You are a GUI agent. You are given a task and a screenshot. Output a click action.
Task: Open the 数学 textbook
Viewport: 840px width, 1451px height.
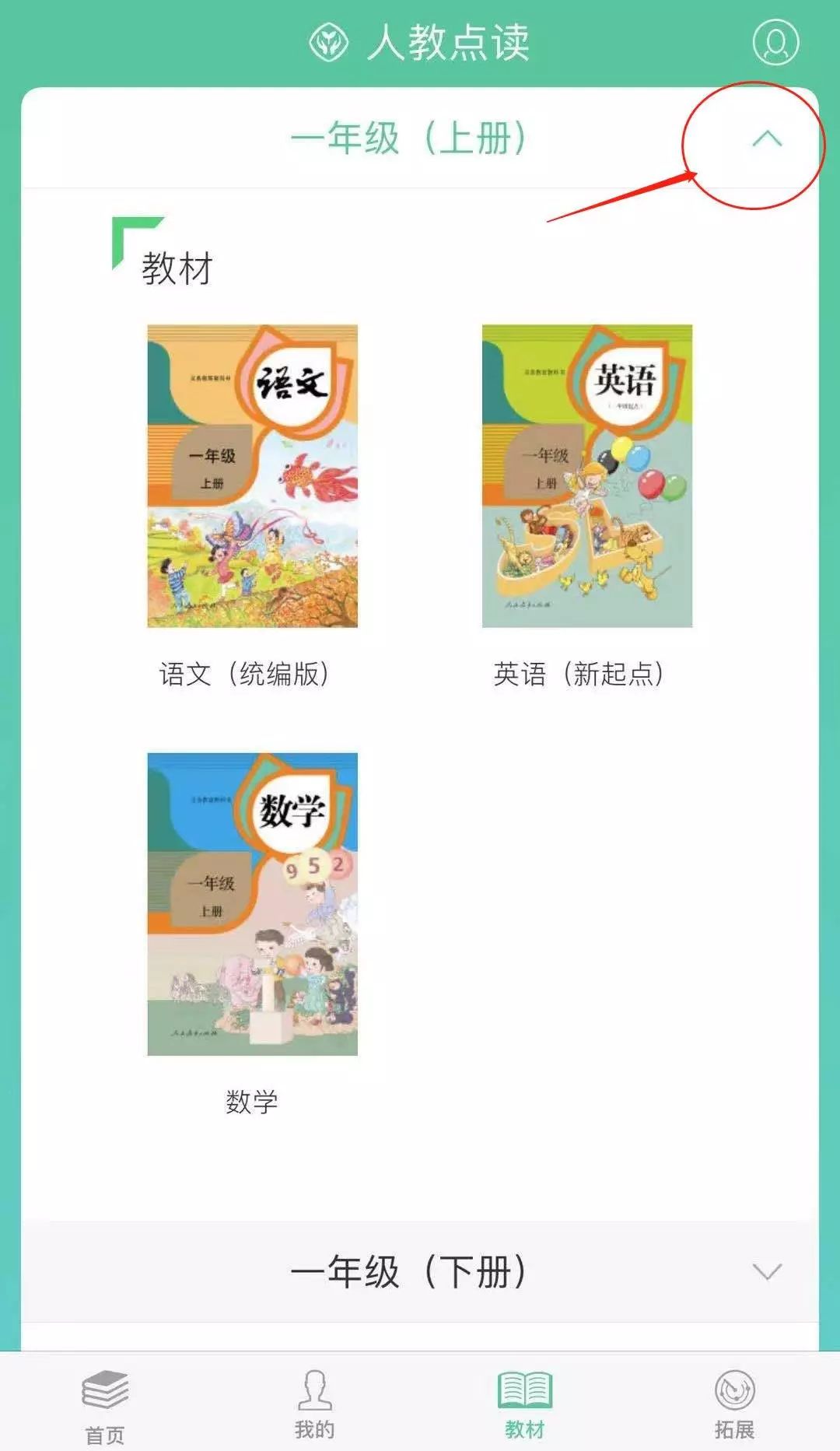coord(252,904)
